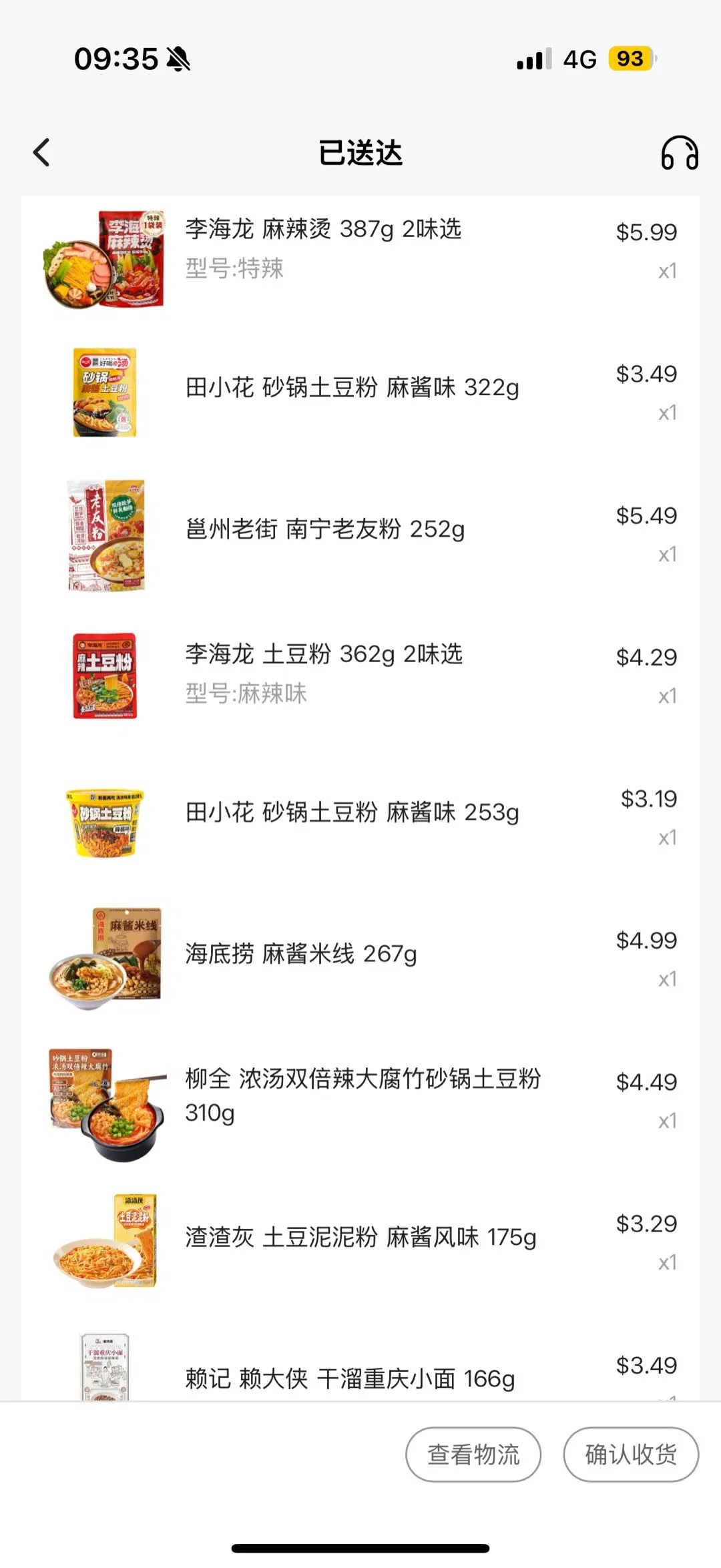Viewport: 721px width, 1568px height.
Task: Open 田小花 砂锅土豆粉 麻酱味 322g
Action: pos(352,388)
